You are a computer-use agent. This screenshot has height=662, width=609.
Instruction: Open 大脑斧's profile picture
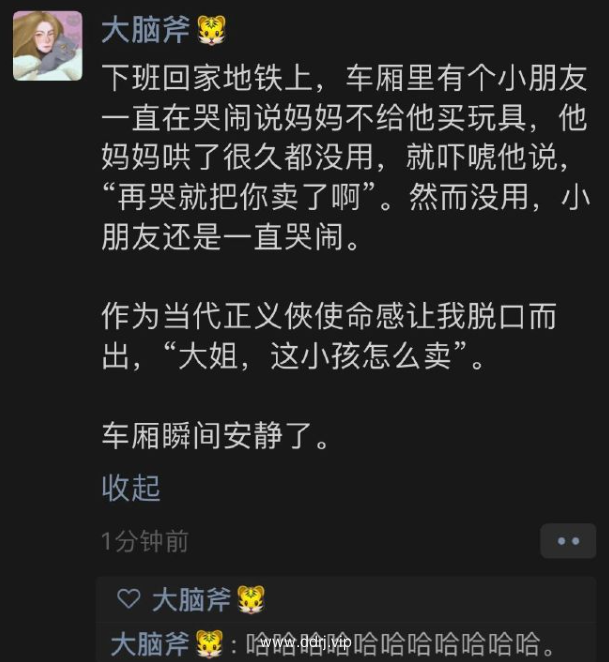tap(47, 46)
